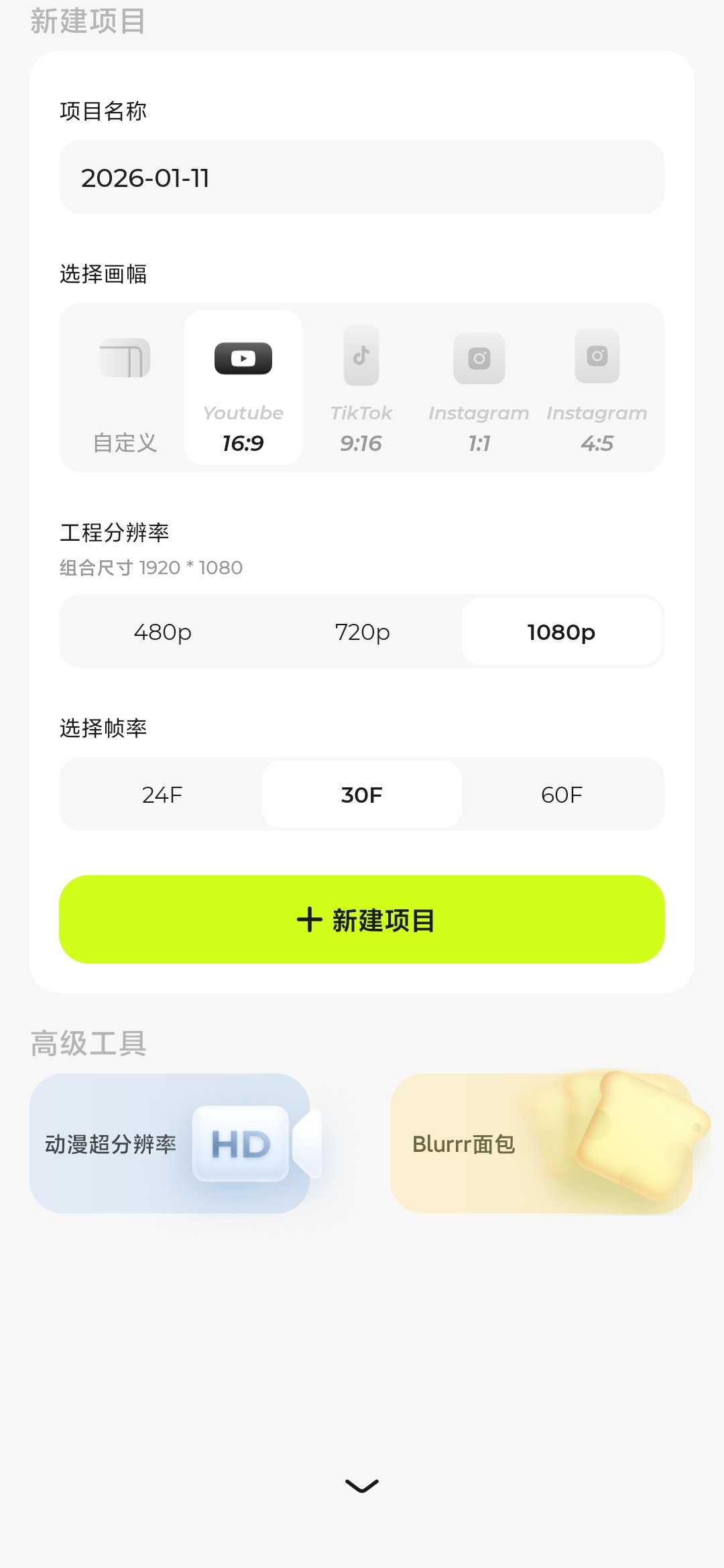
Task: Collapse the panel with the down chevron
Action: (362, 1486)
